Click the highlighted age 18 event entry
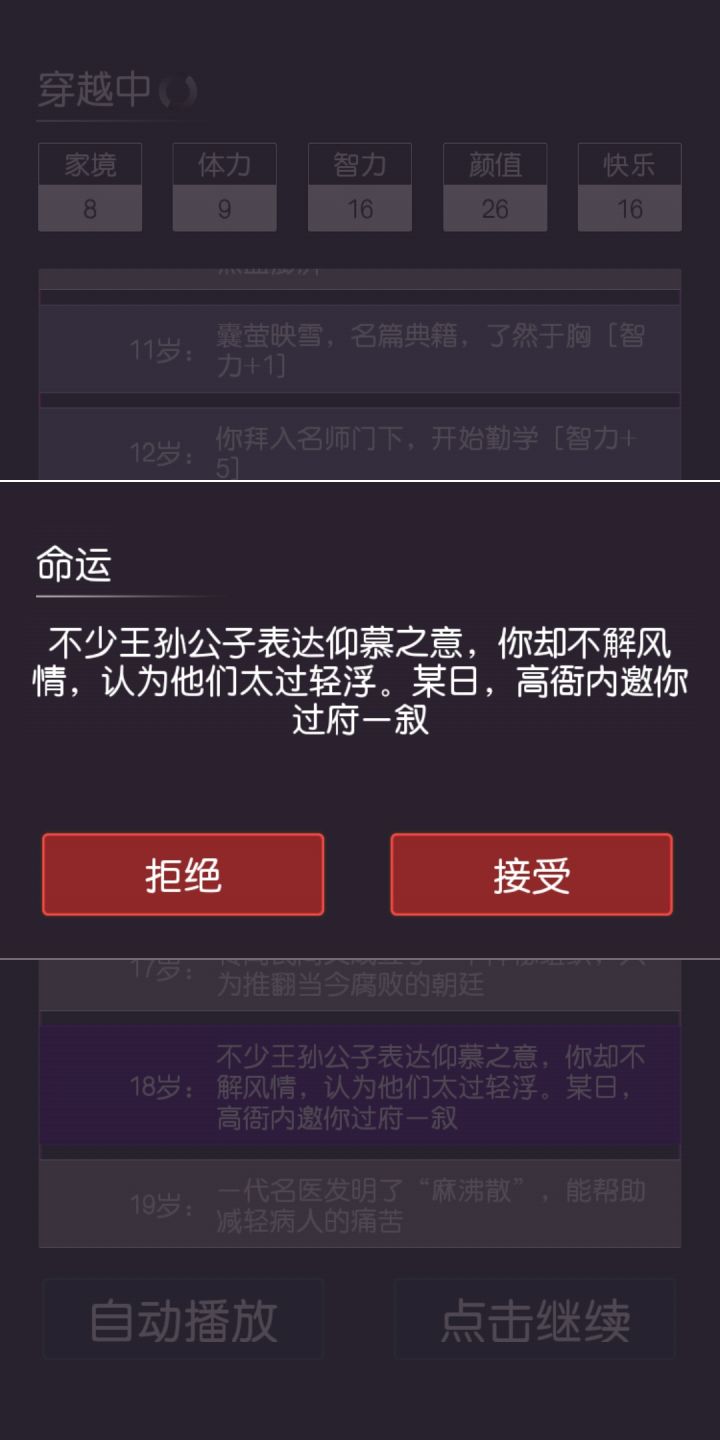The image size is (720, 1440). [x=360, y=1087]
